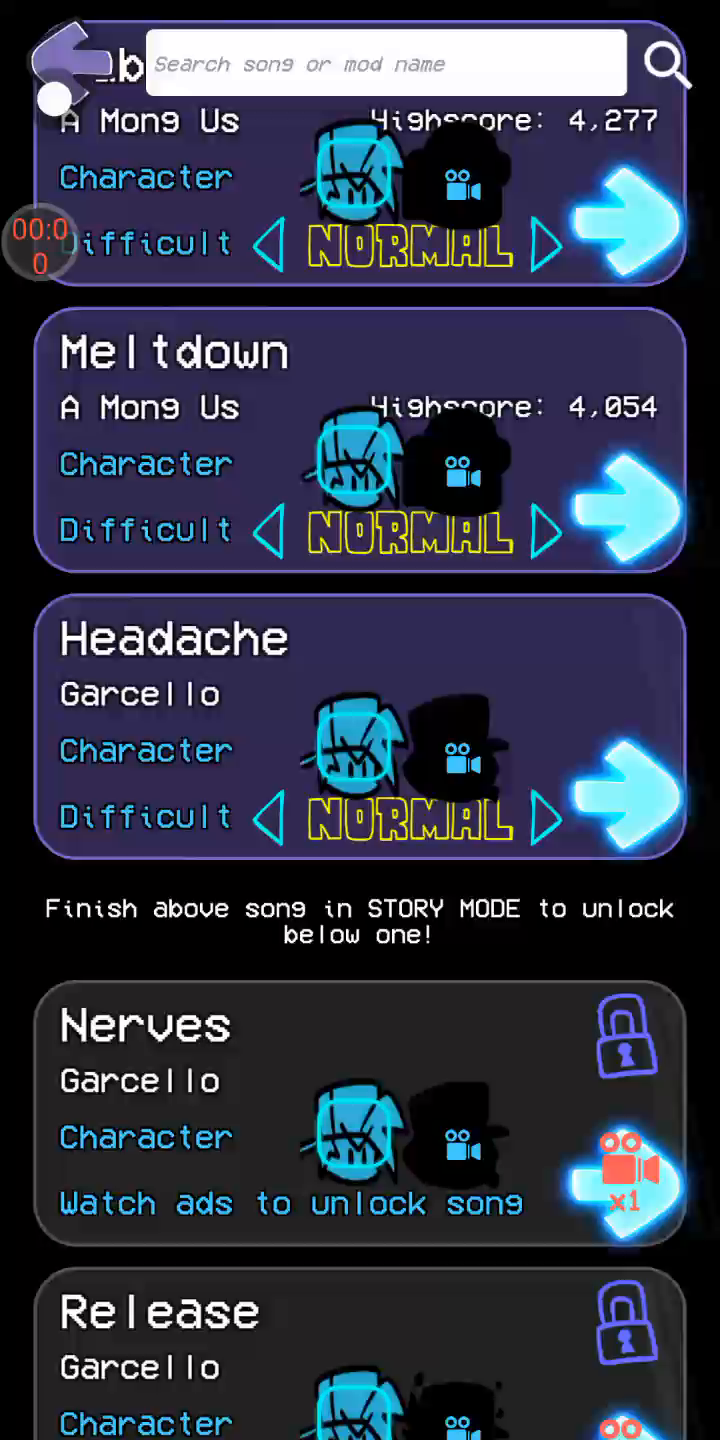Select the opponent character for Headache
The width and height of the screenshot is (720, 1440).
pos(460,750)
